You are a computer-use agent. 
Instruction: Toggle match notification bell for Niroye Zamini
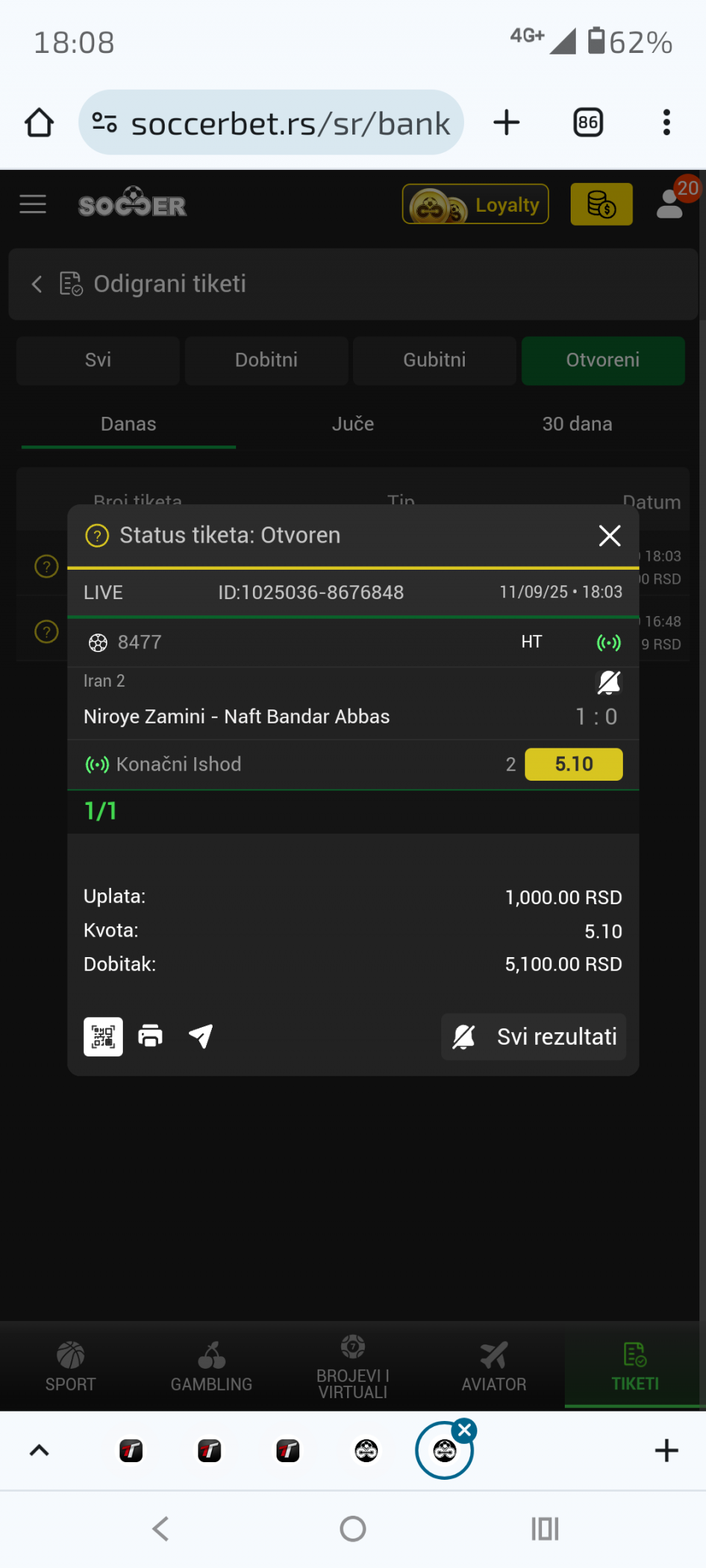609,683
